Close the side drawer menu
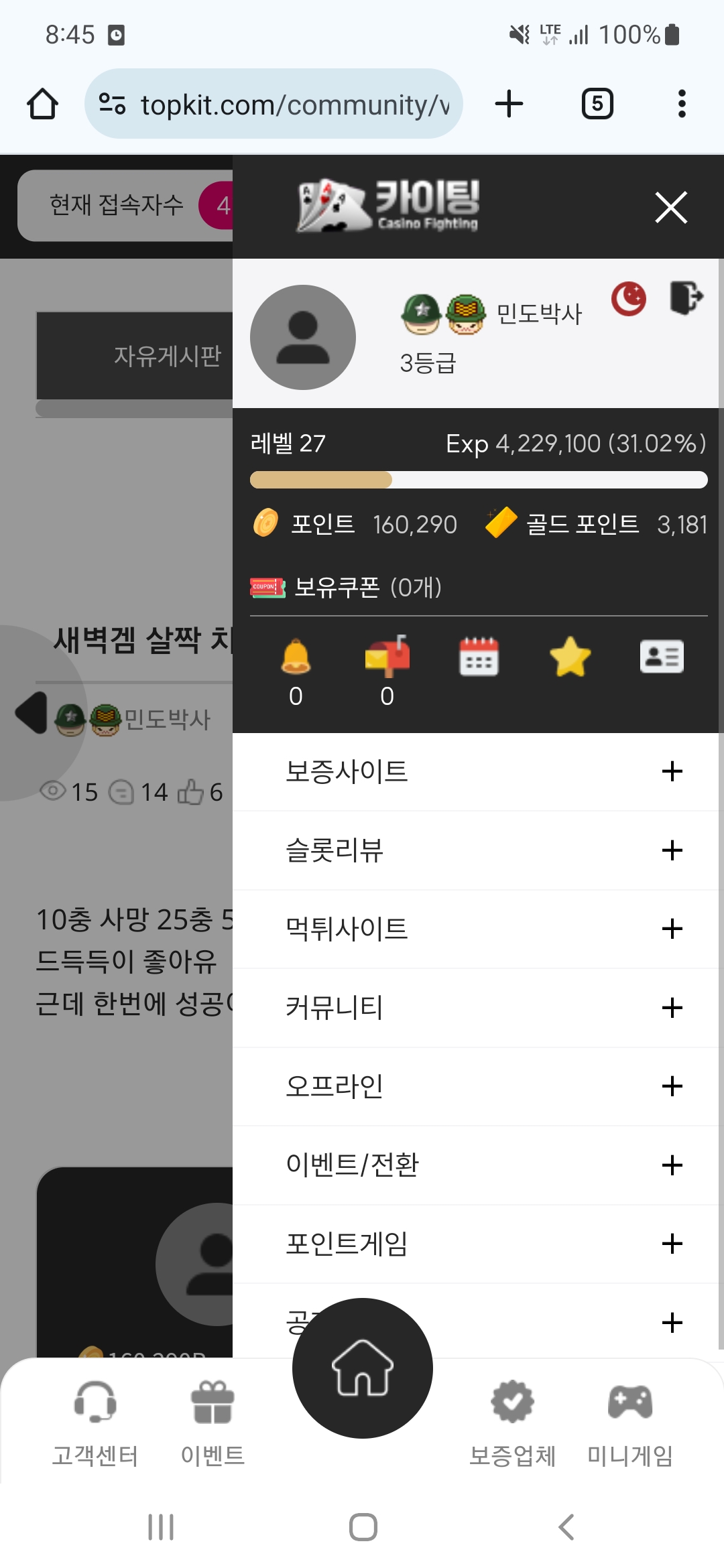This screenshot has height=1568, width=724. click(x=671, y=207)
